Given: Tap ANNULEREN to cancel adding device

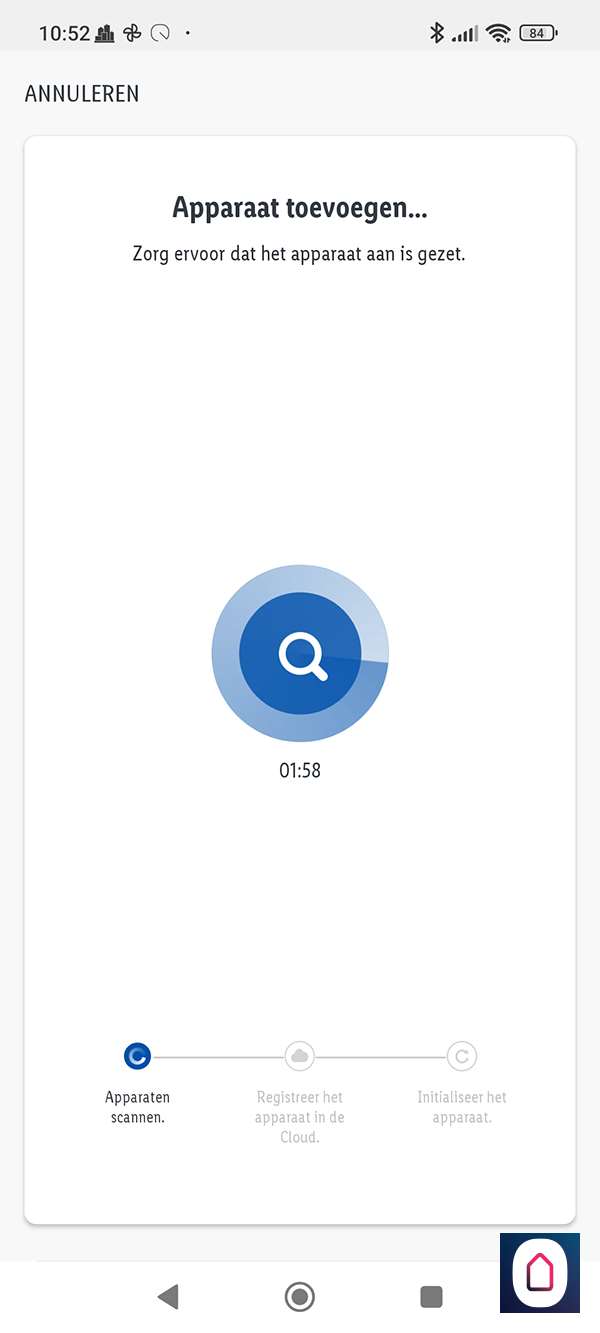Looking at the screenshot, I should coord(82,94).
